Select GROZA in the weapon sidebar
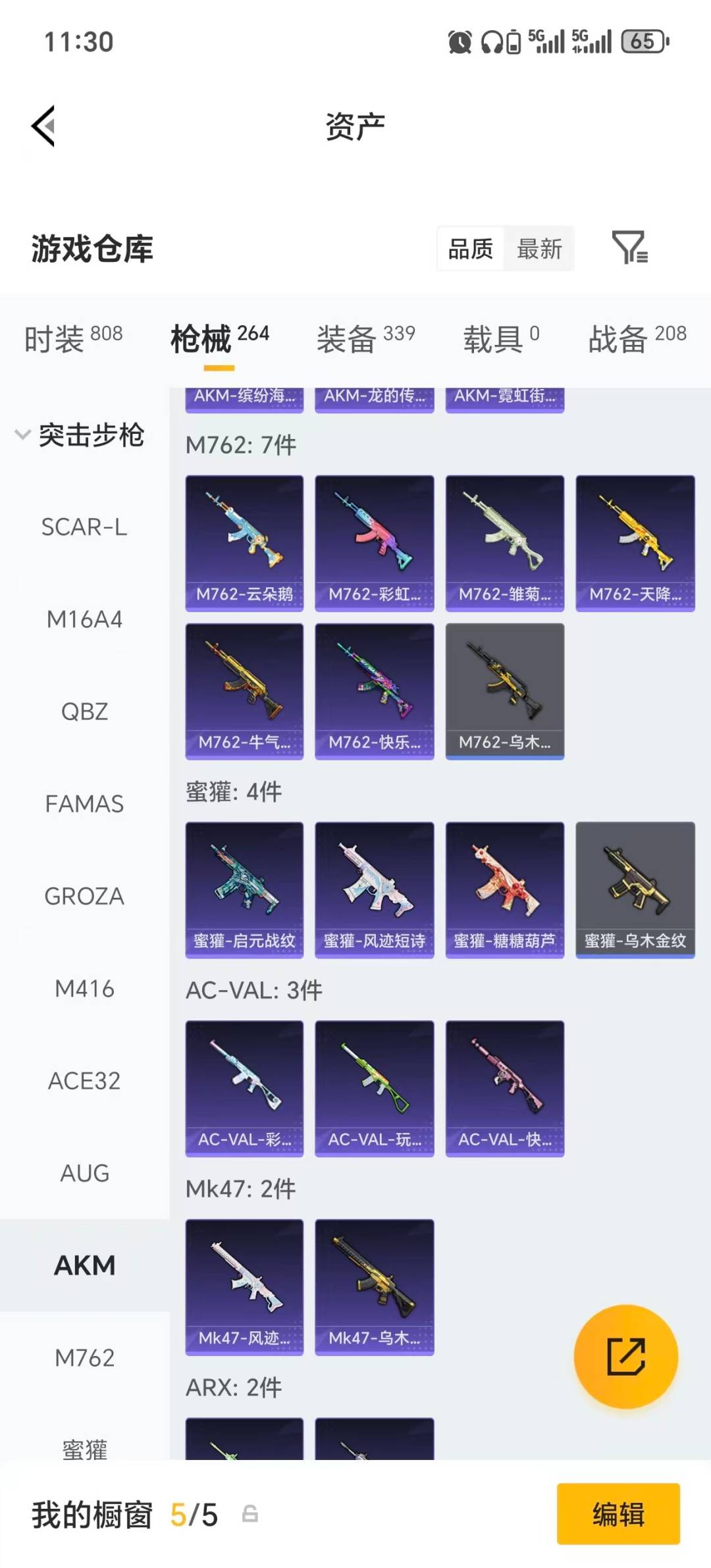Image resolution: width=711 pixels, height=1568 pixels. pyautogui.click(x=84, y=896)
